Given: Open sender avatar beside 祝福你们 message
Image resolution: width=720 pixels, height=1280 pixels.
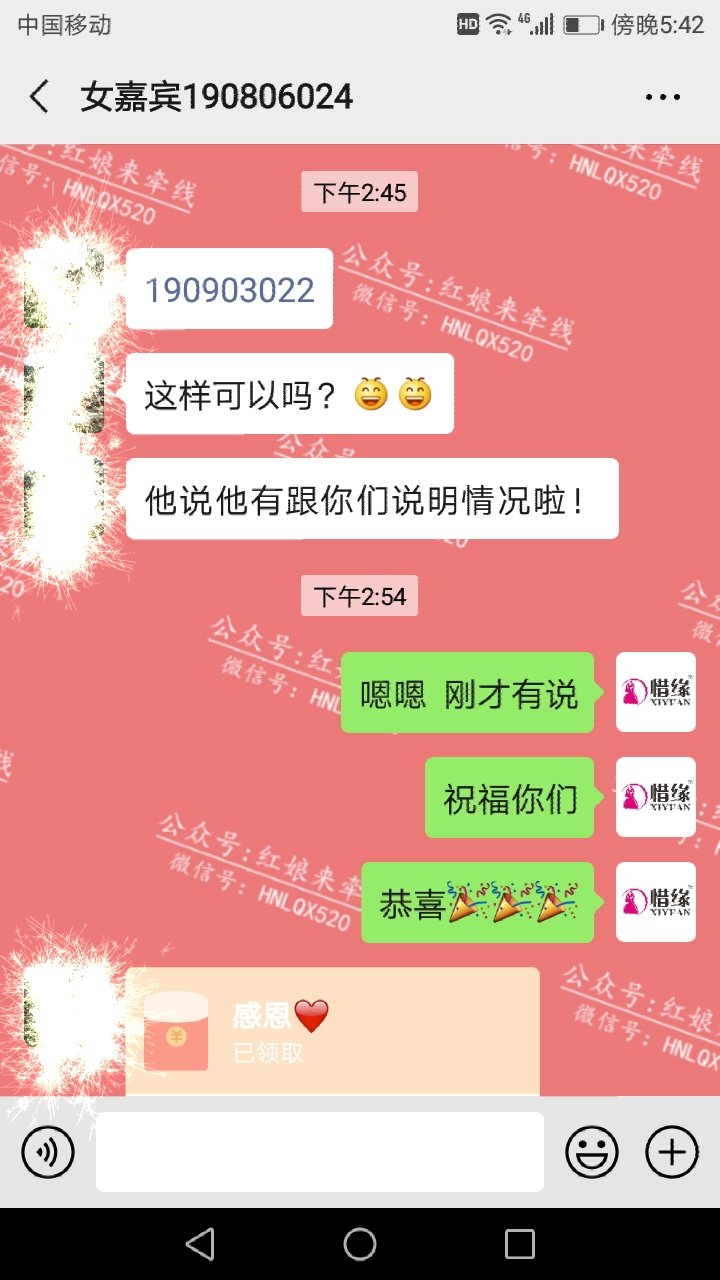Looking at the screenshot, I should [655, 797].
